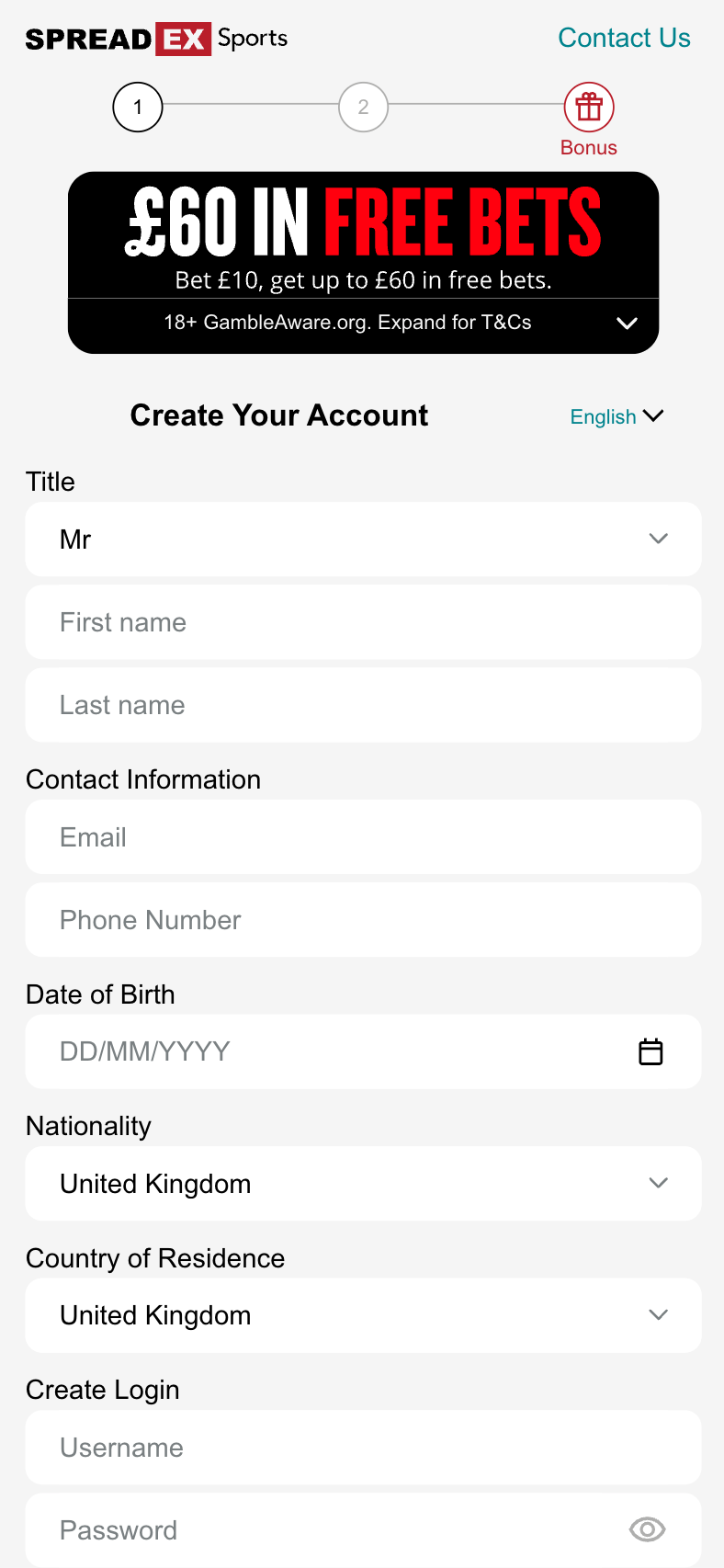724x1568 pixels.
Task: Select the Phone Number field
Action: (363, 920)
